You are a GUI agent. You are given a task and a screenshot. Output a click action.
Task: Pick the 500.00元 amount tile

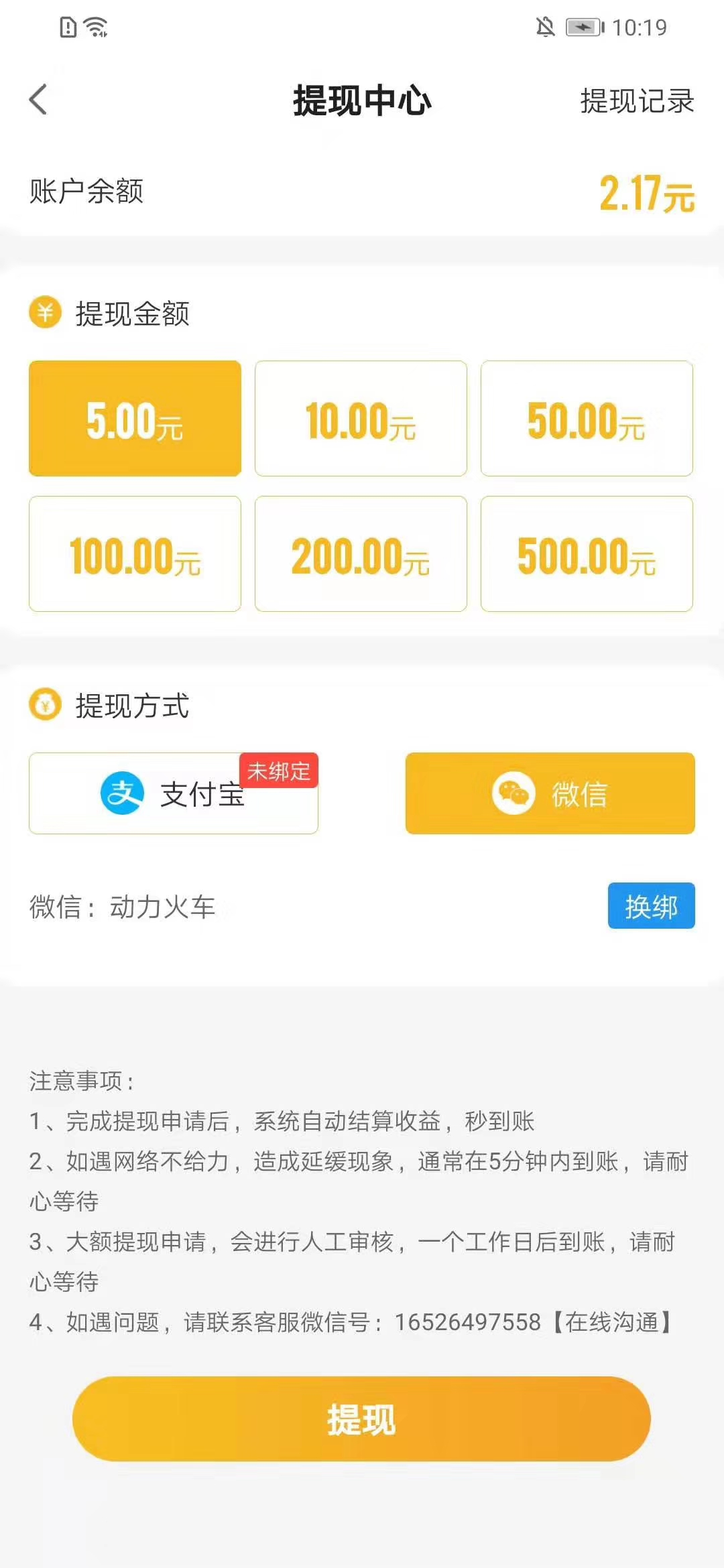pos(587,554)
